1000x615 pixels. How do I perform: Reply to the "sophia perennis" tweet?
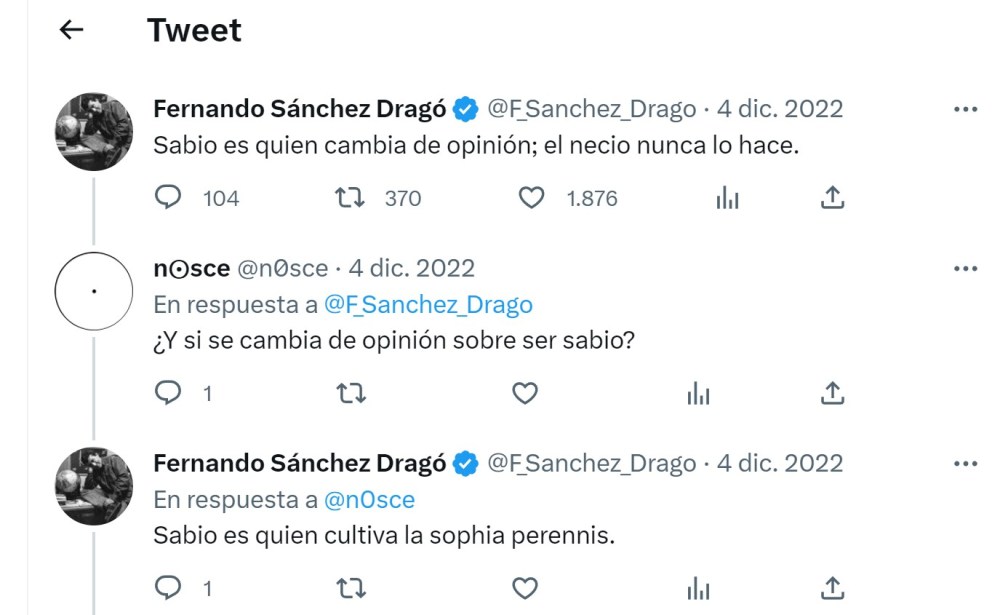[x=167, y=588]
